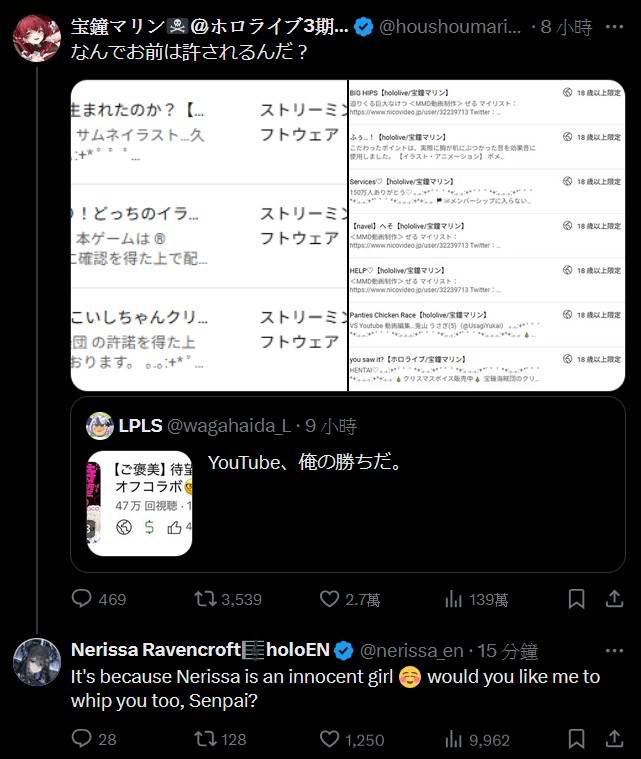Open the @houshoumari handle link
Viewport: 641px width, 759px height.
pyautogui.click(x=450, y=27)
